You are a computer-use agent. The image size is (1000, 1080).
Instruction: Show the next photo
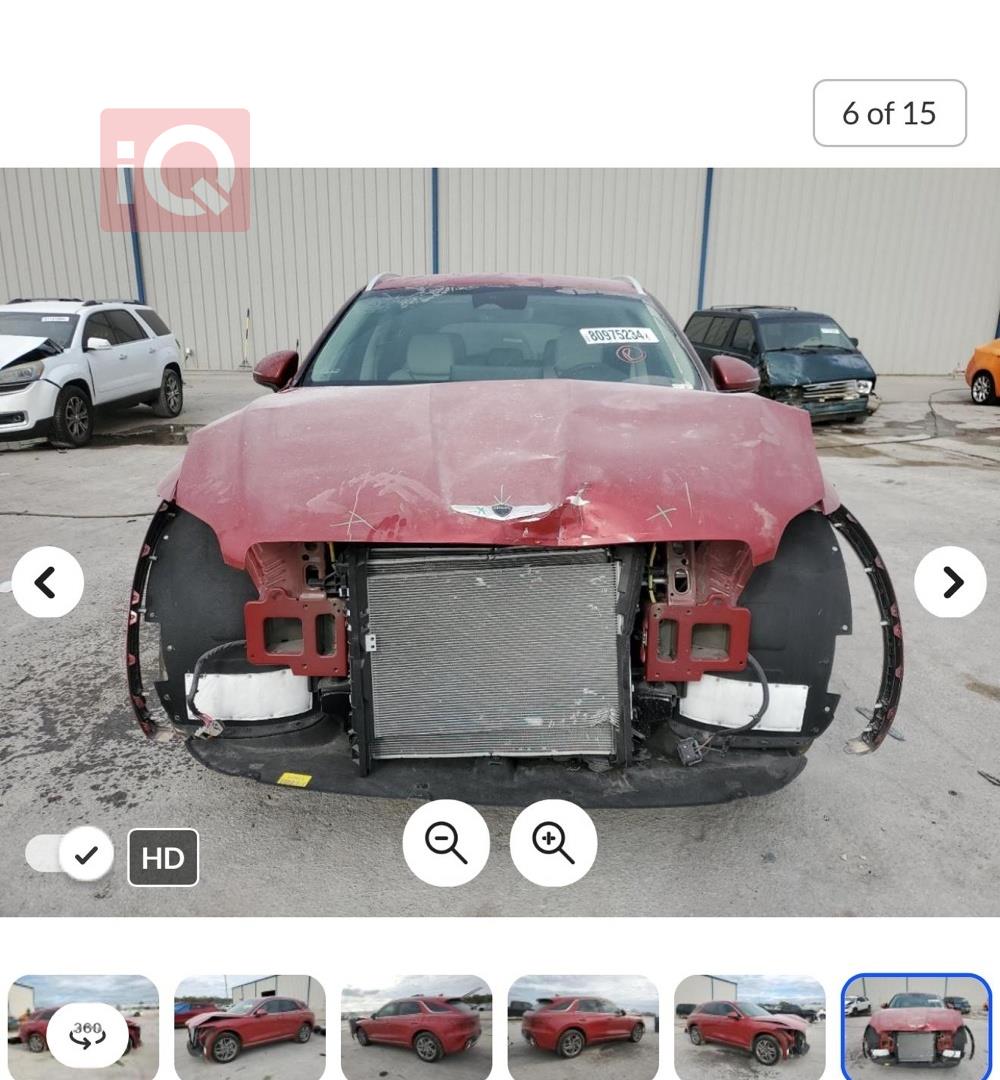[x=950, y=582]
